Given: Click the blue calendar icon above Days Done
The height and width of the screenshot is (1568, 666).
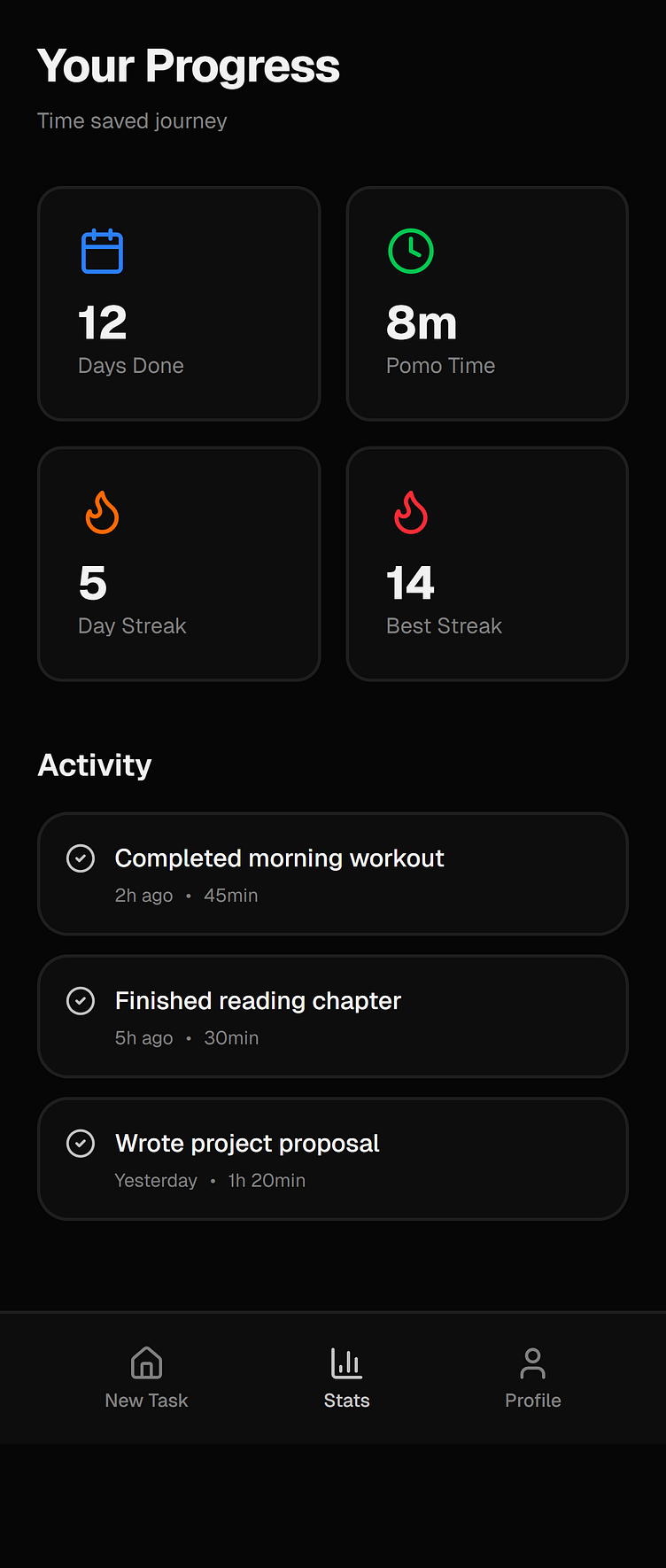Looking at the screenshot, I should [103, 251].
